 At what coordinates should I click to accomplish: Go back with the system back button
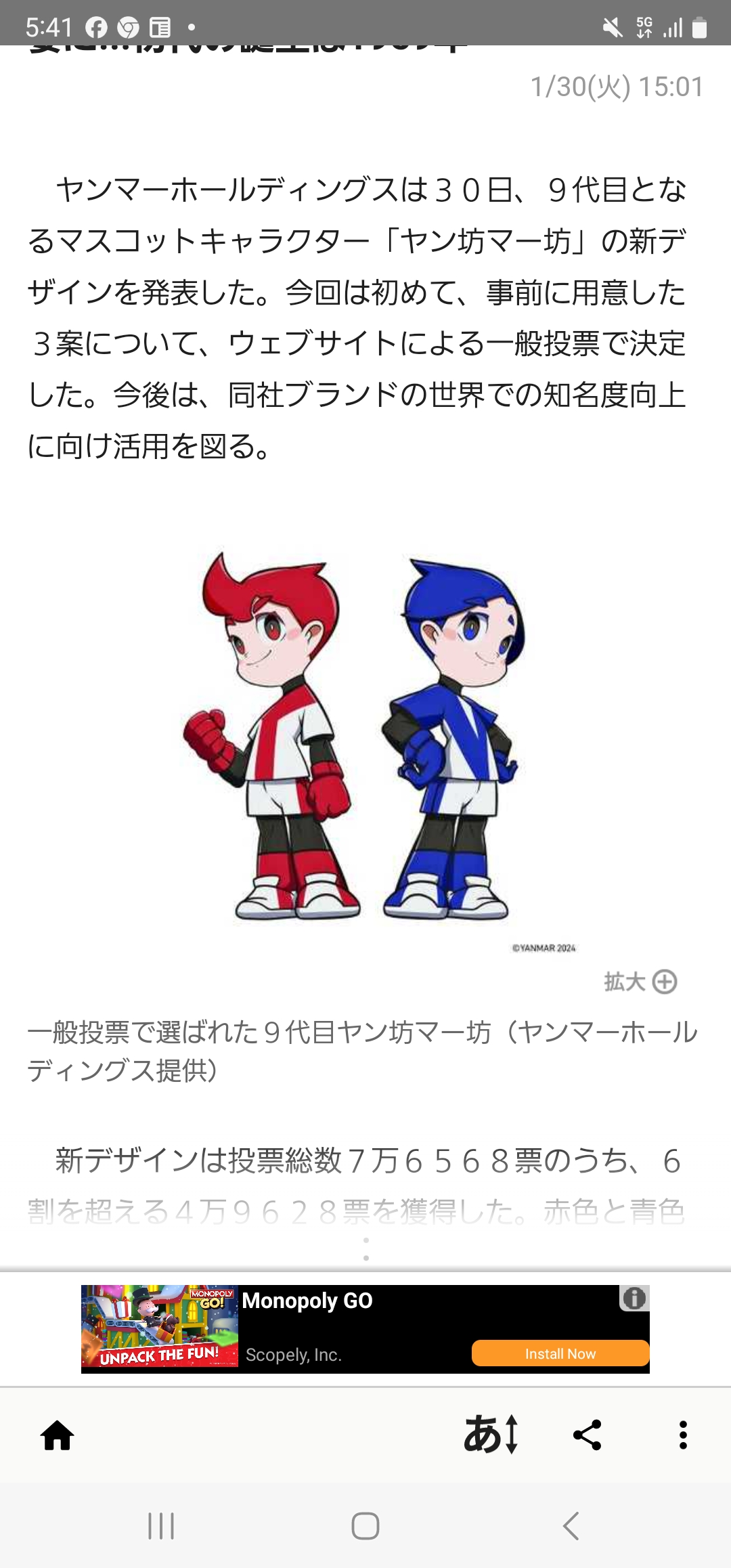click(571, 1526)
